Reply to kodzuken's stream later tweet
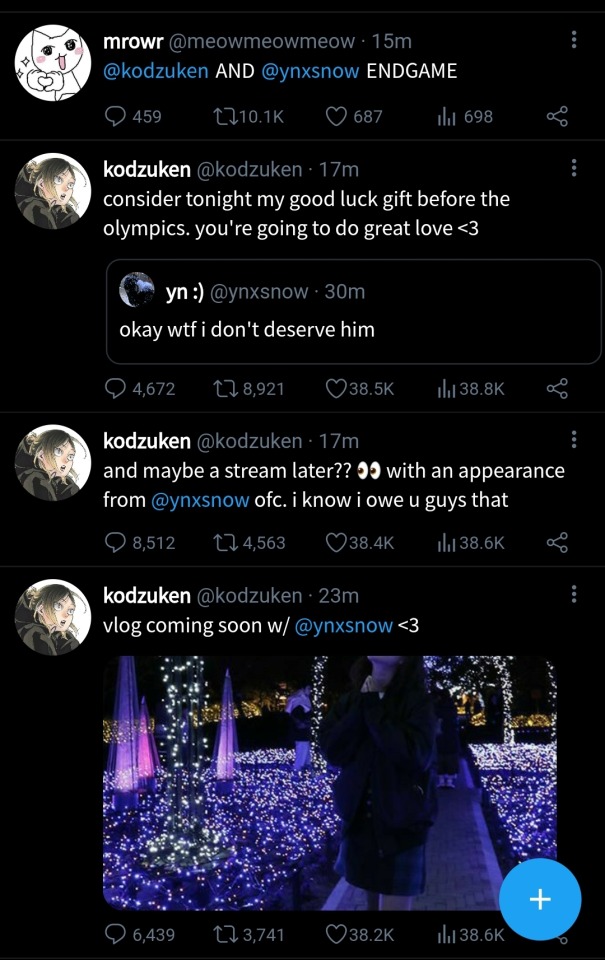Viewport: 605px width, 960px height. coord(117,543)
